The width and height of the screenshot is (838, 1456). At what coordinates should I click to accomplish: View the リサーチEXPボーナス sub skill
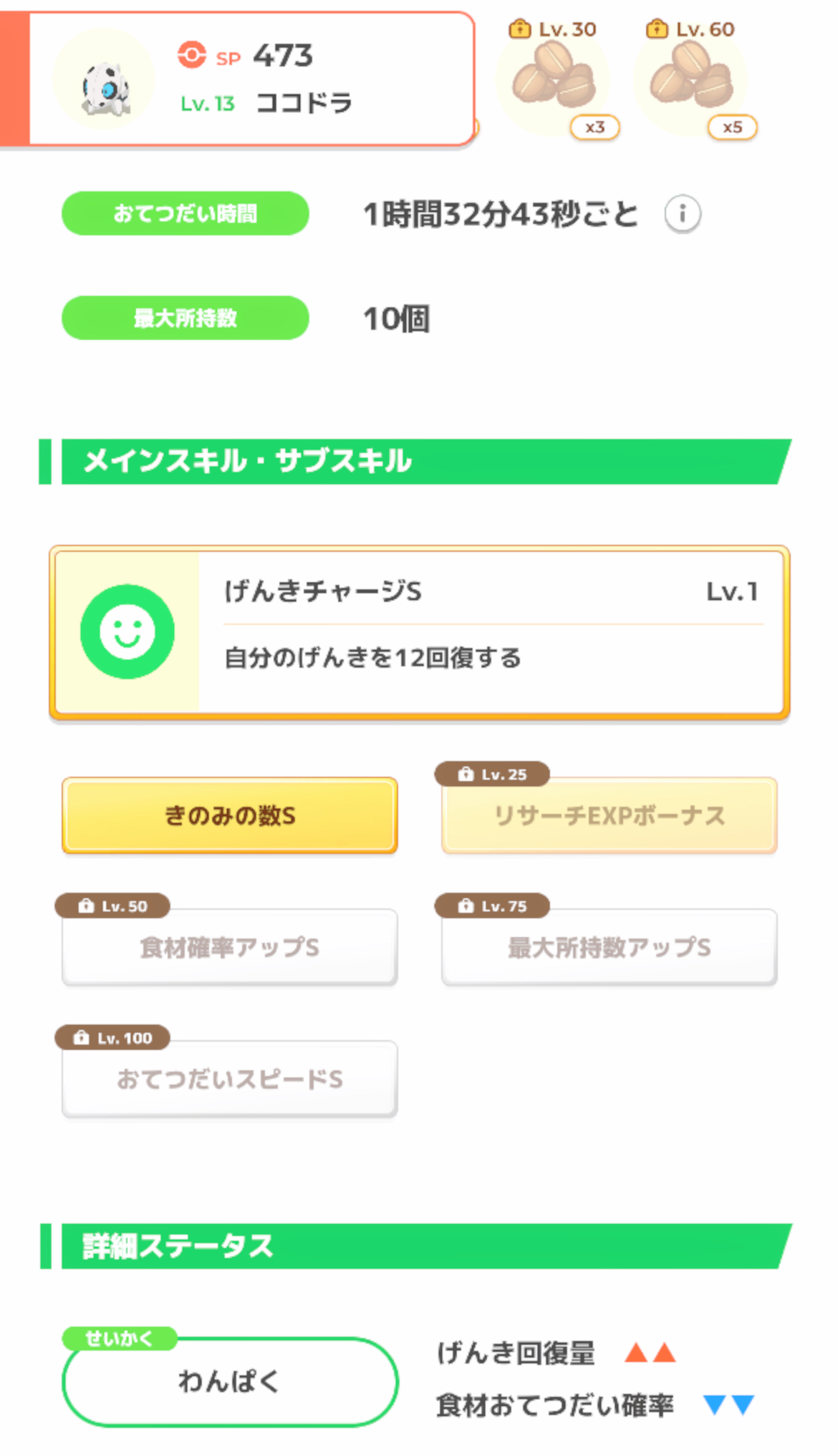(x=609, y=815)
